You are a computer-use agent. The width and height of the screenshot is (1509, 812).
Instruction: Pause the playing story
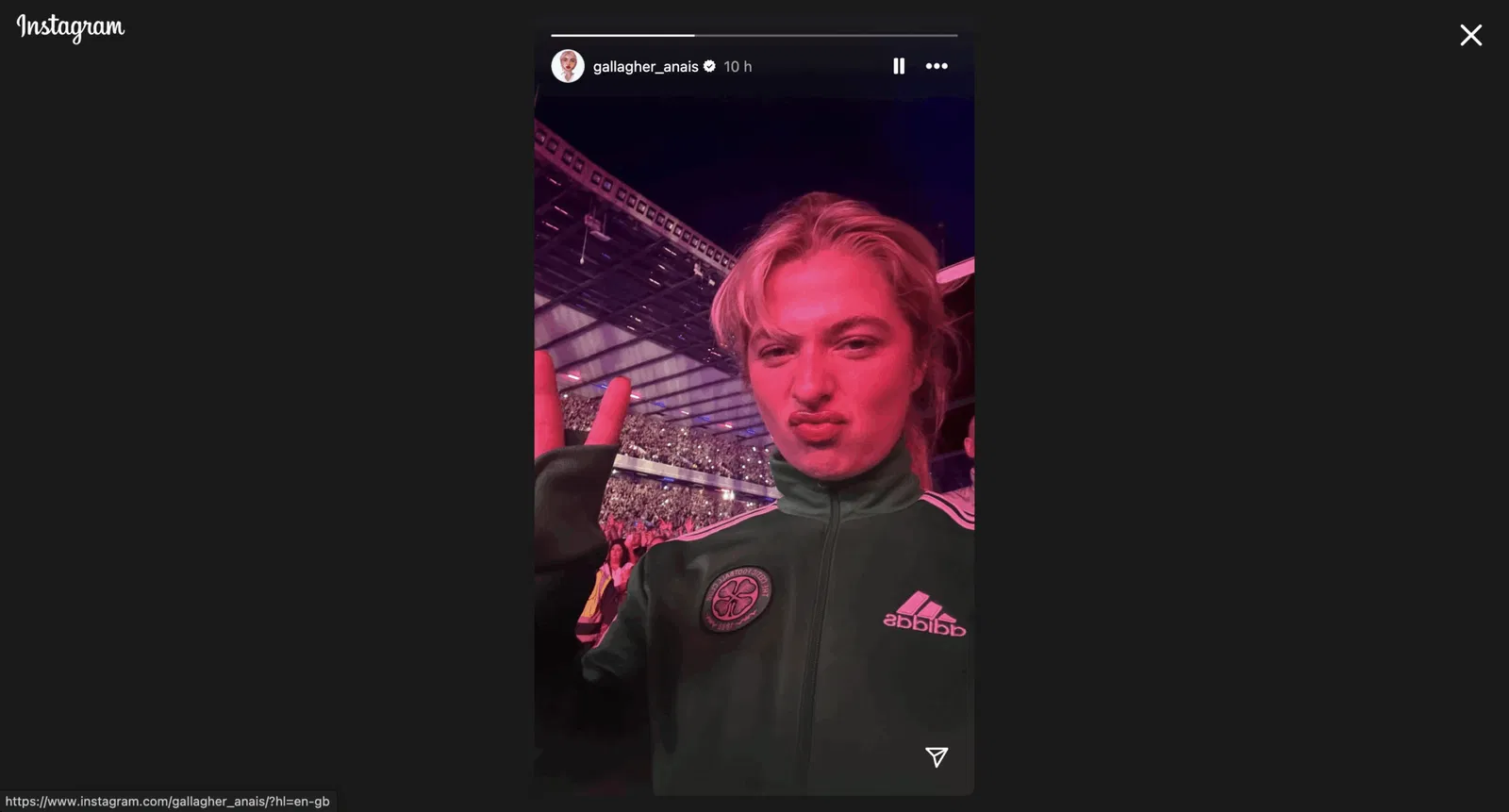point(898,66)
